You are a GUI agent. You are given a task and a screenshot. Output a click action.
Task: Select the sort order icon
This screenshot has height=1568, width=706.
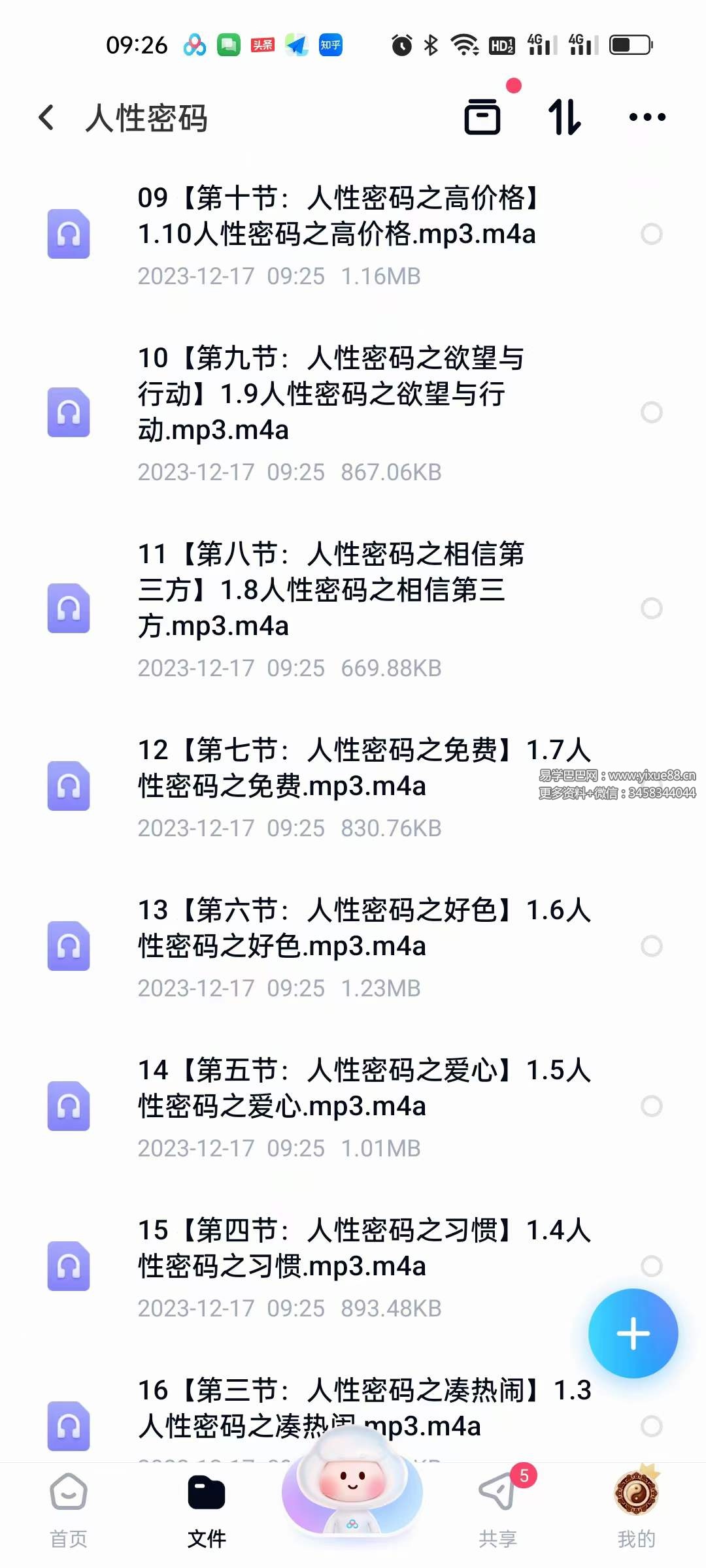[x=566, y=118]
